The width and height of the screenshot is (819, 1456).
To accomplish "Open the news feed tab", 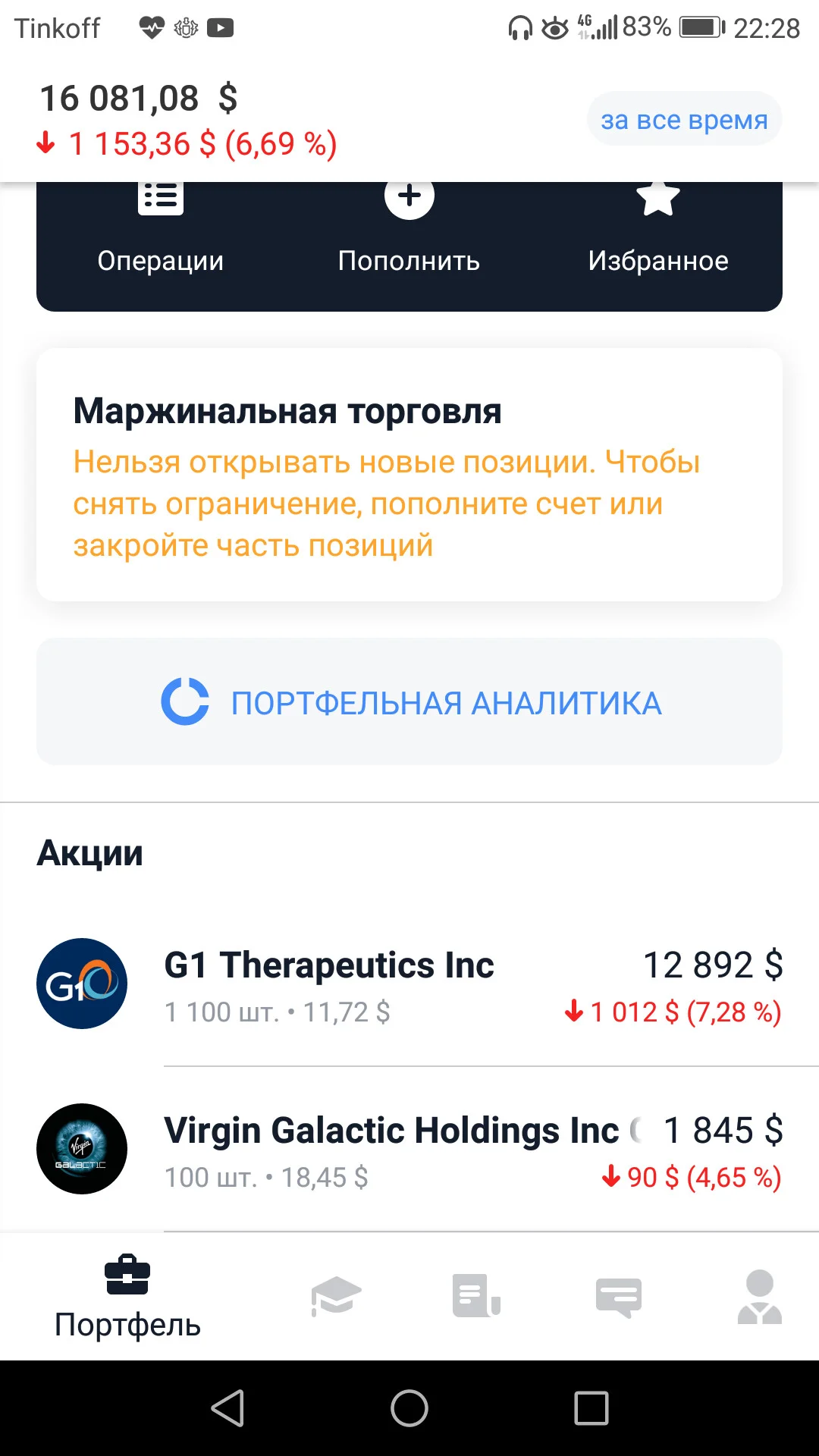I will tap(477, 1295).
